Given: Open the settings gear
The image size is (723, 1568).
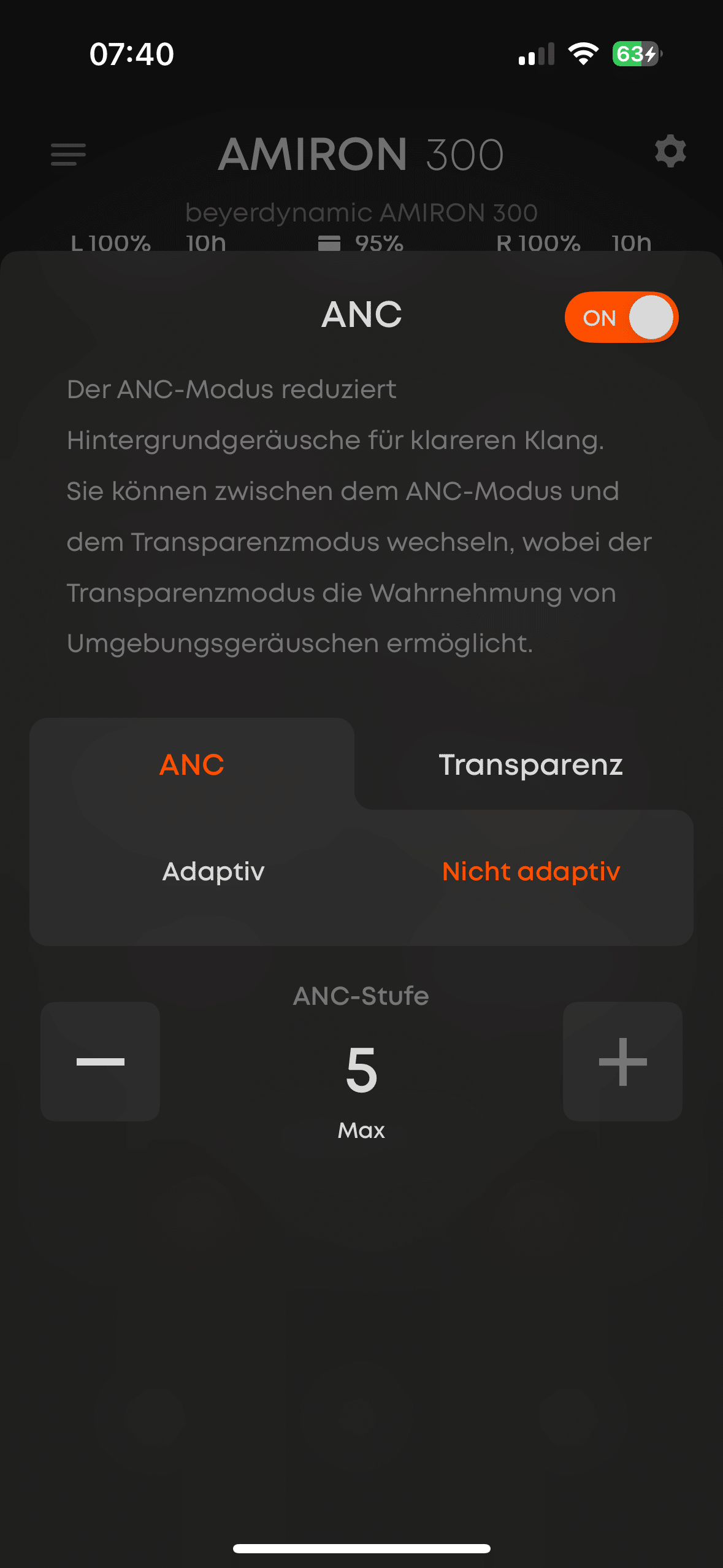Looking at the screenshot, I should point(670,152).
